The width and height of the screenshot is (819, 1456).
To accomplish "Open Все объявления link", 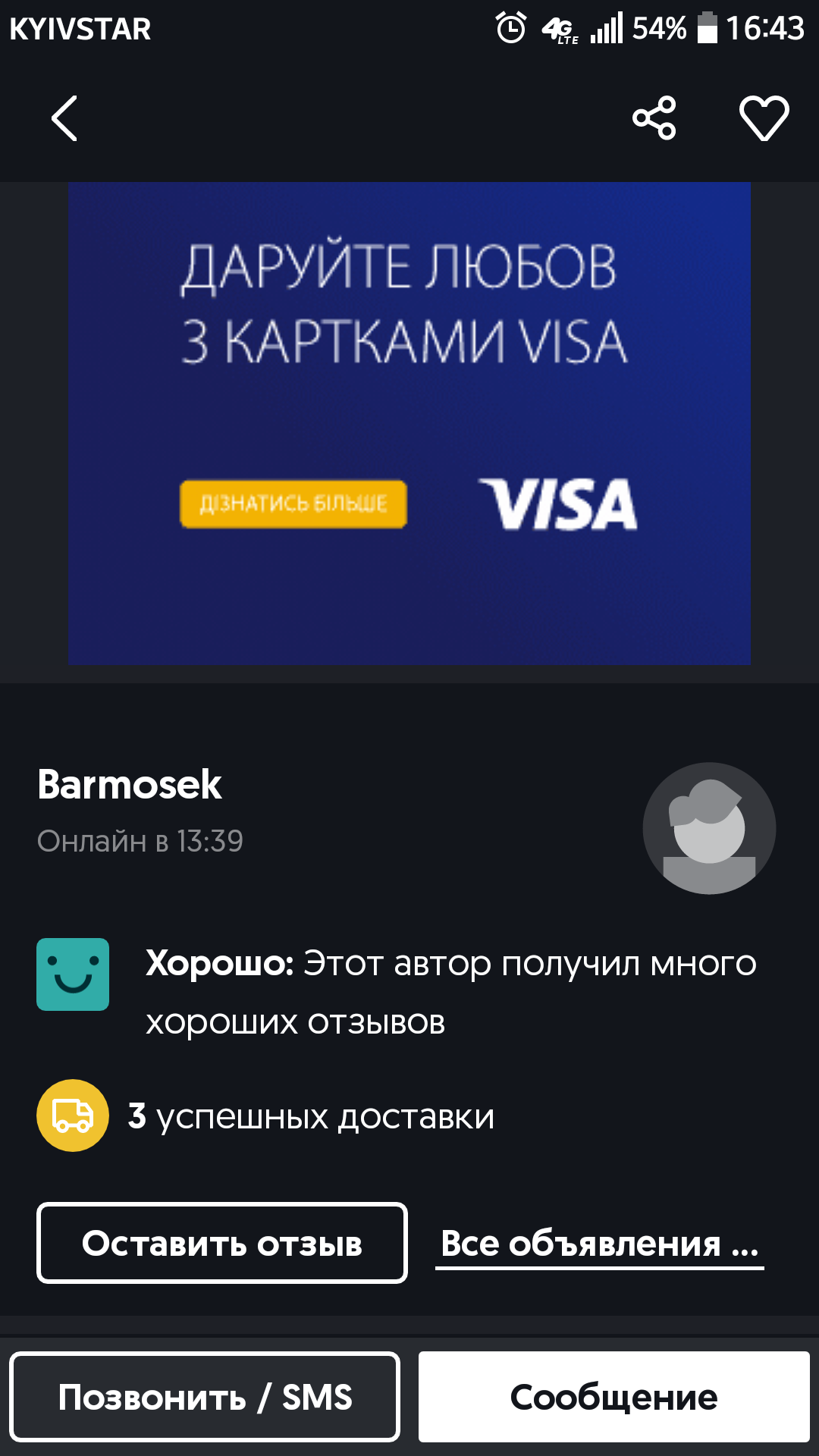I will tap(599, 1244).
